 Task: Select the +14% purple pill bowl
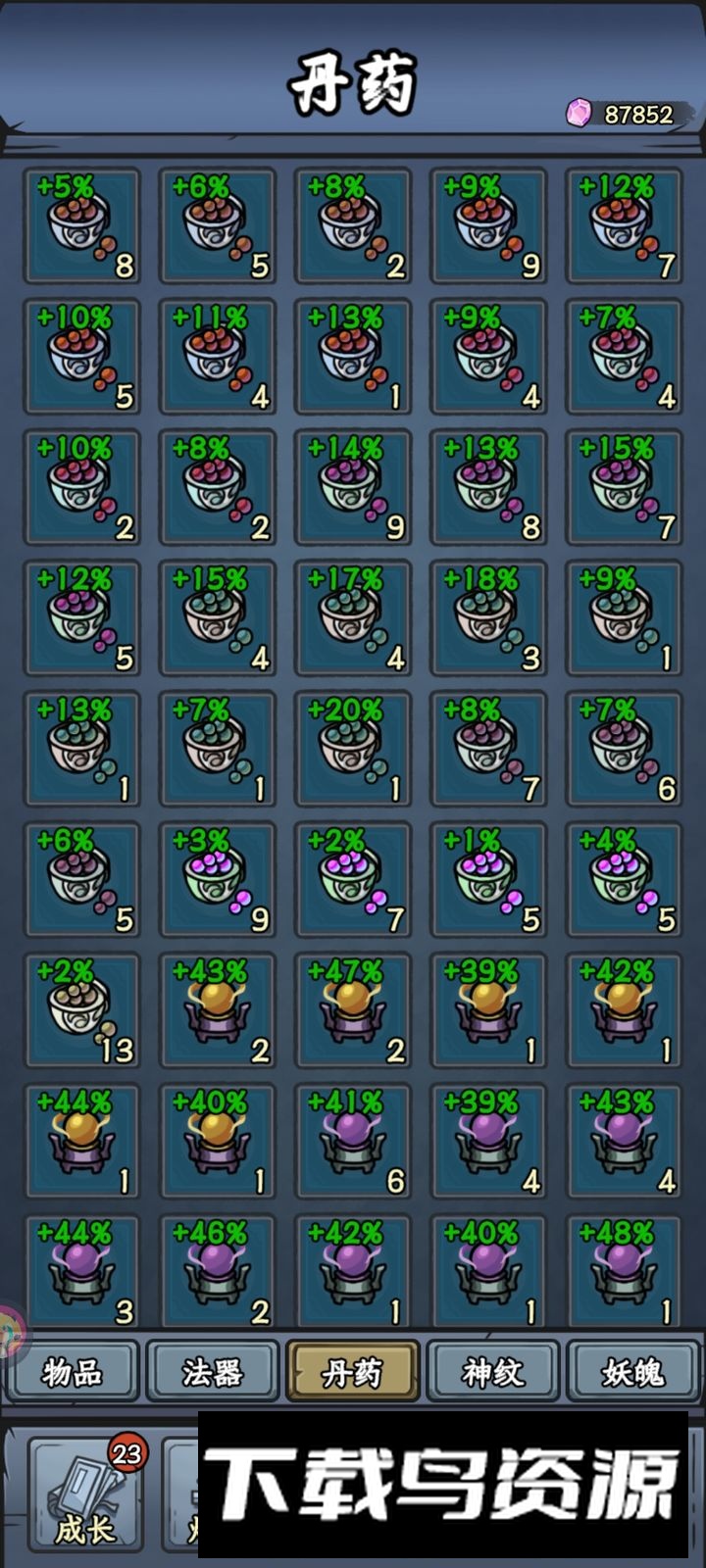pyautogui.click(x=353, y=488)
